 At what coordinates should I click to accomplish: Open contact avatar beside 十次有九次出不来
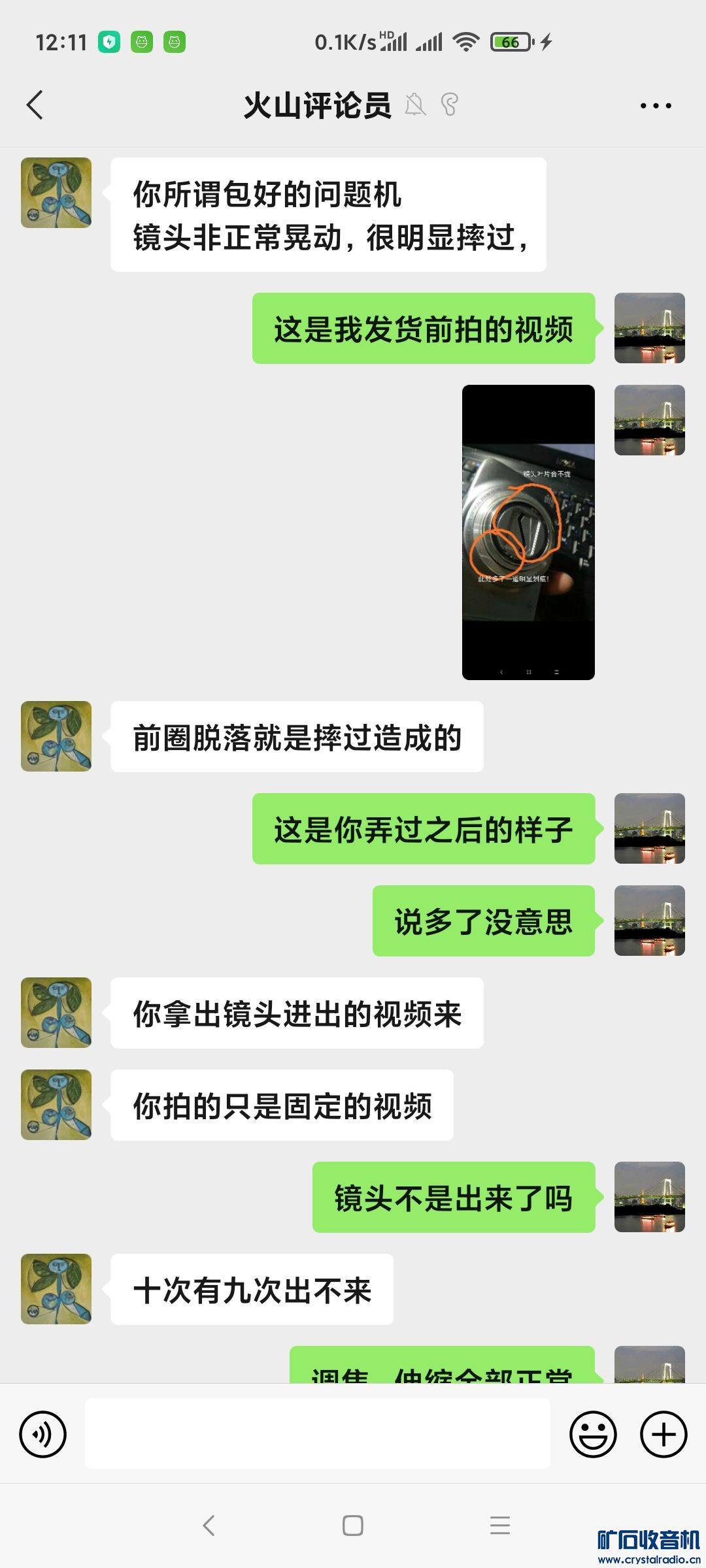pyautogui.click(x=56, y=1289)
